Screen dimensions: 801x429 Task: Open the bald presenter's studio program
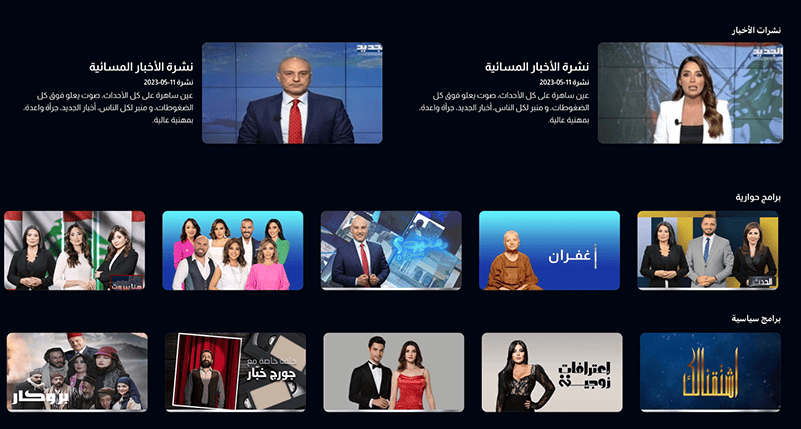coord(391,250)
